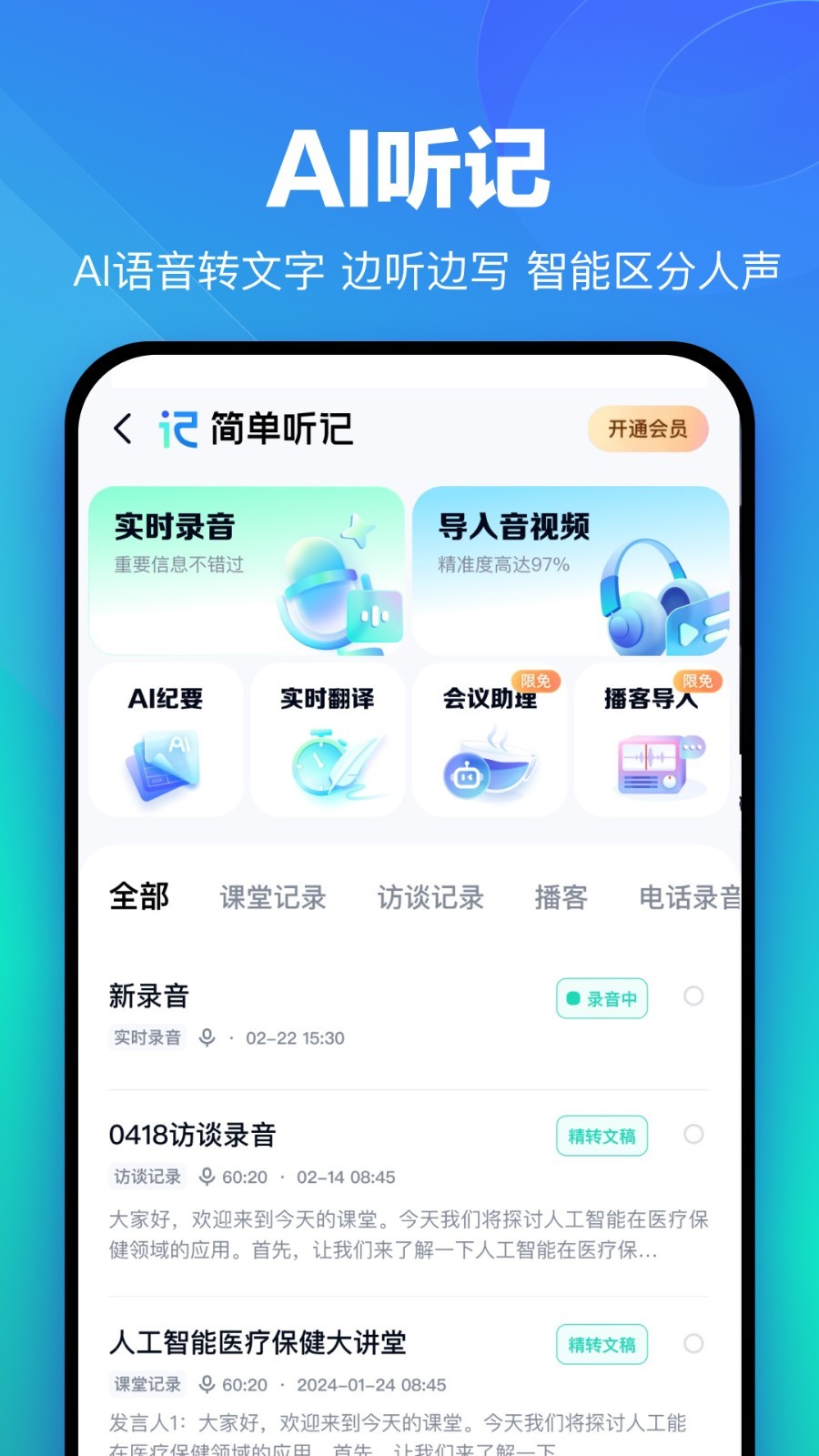
Task: Open the 录音中 status on 新录音
Action: pos(601,998)
